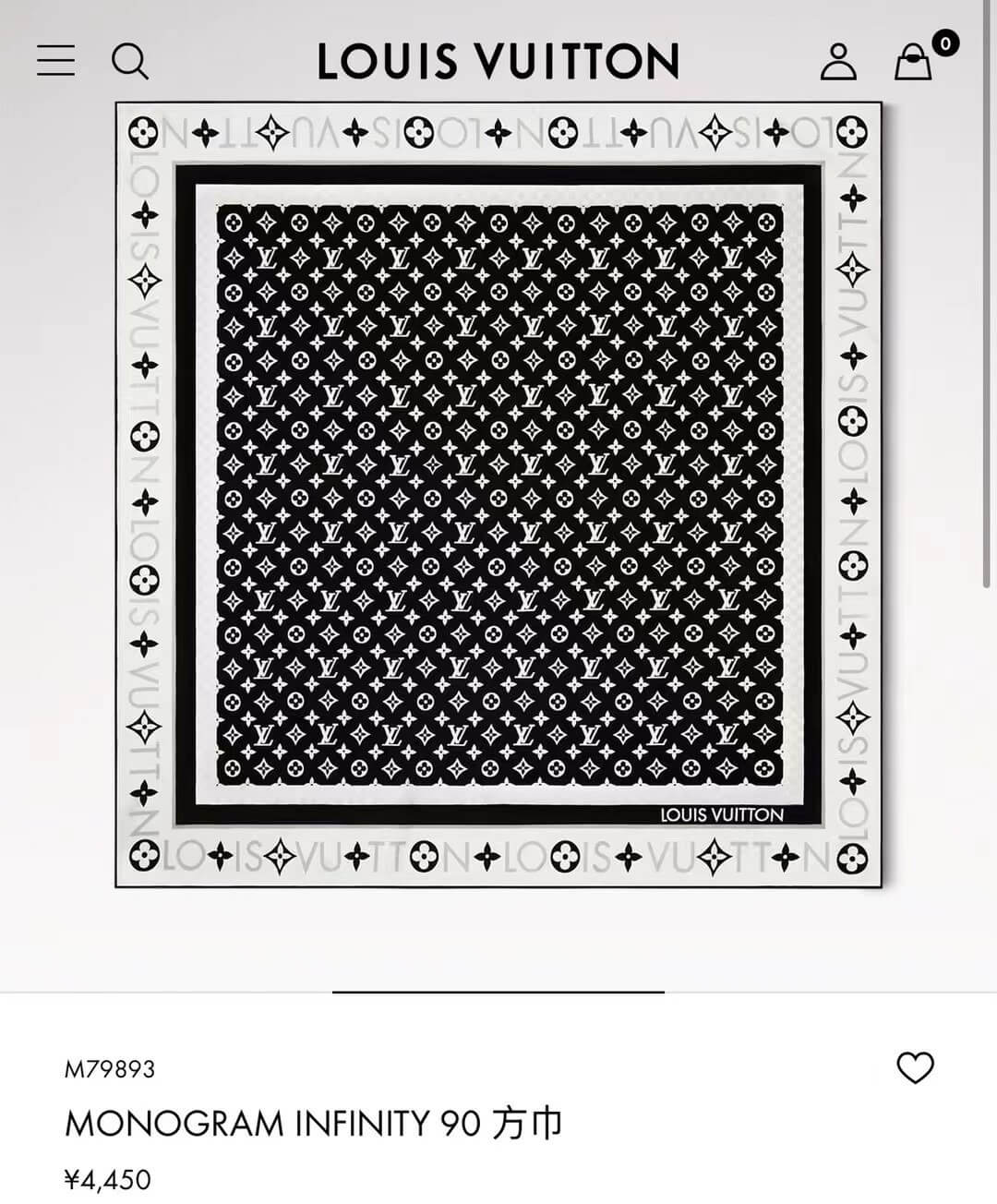
Task: Open the Monogram Infinity scarf product image
Action: click(498, 495)
